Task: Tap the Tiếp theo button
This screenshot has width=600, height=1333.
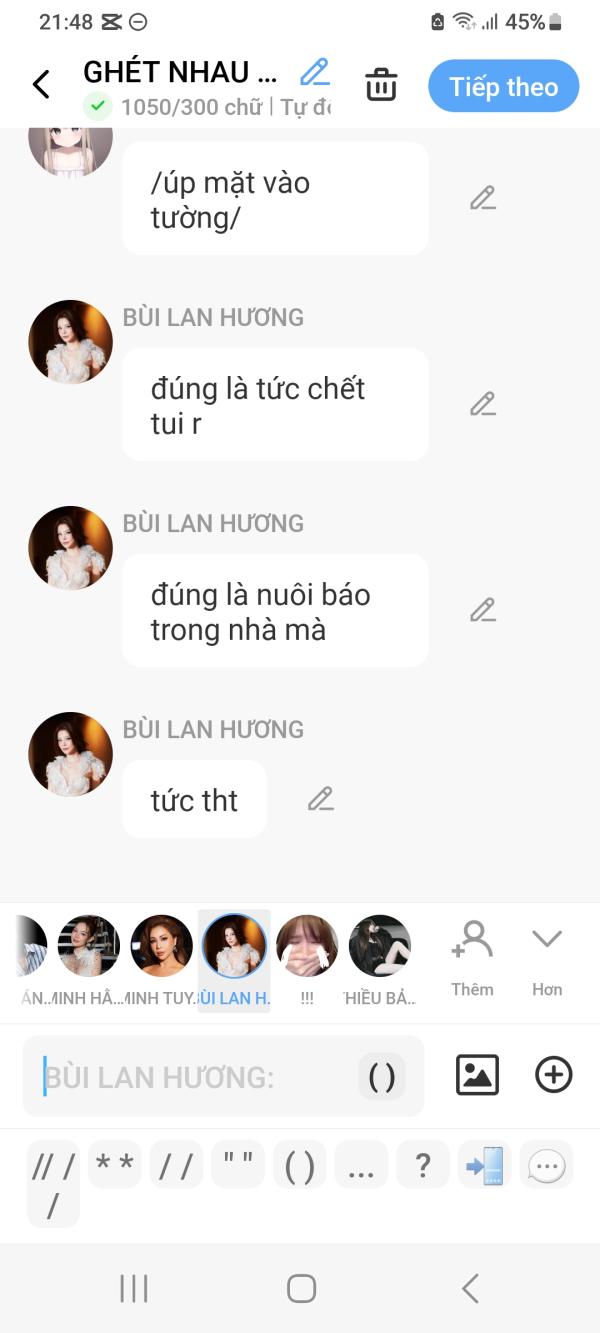Action: pyautogui.click(x=503, y=87)
